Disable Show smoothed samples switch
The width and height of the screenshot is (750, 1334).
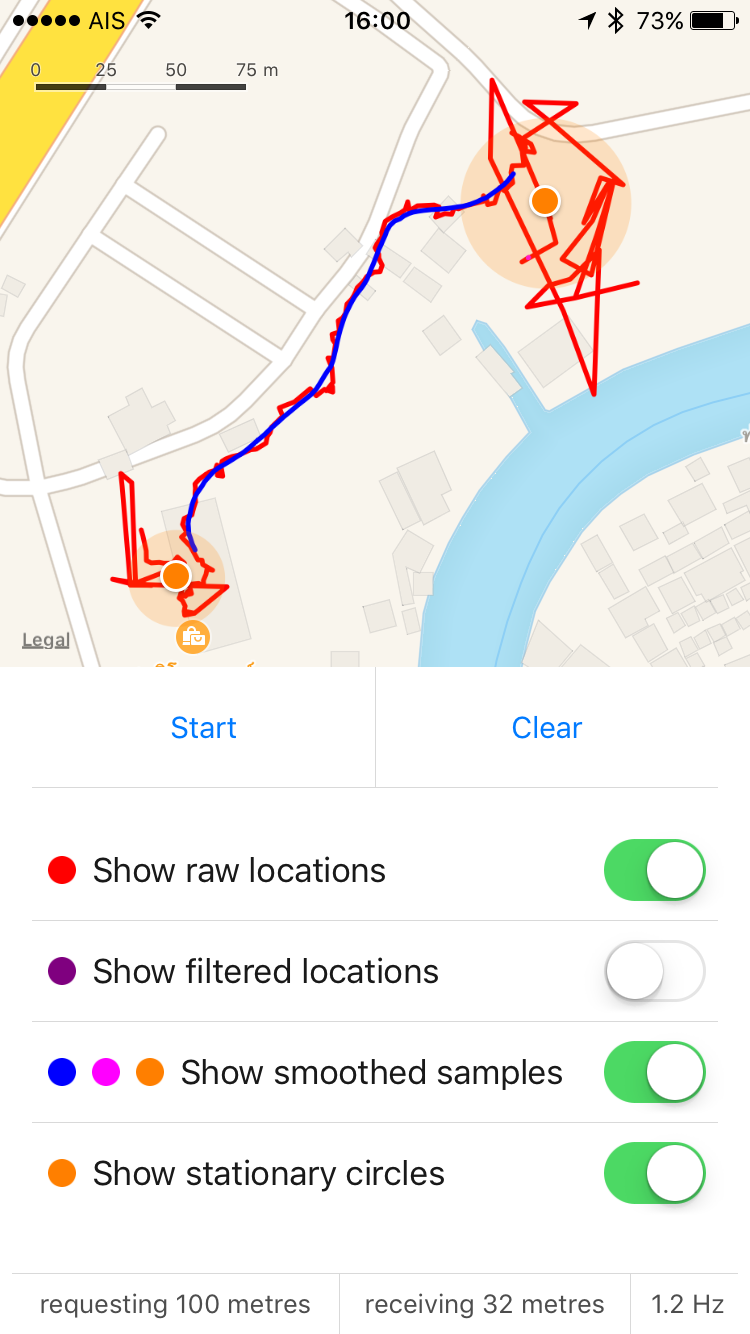click(x=655, y=1072)
